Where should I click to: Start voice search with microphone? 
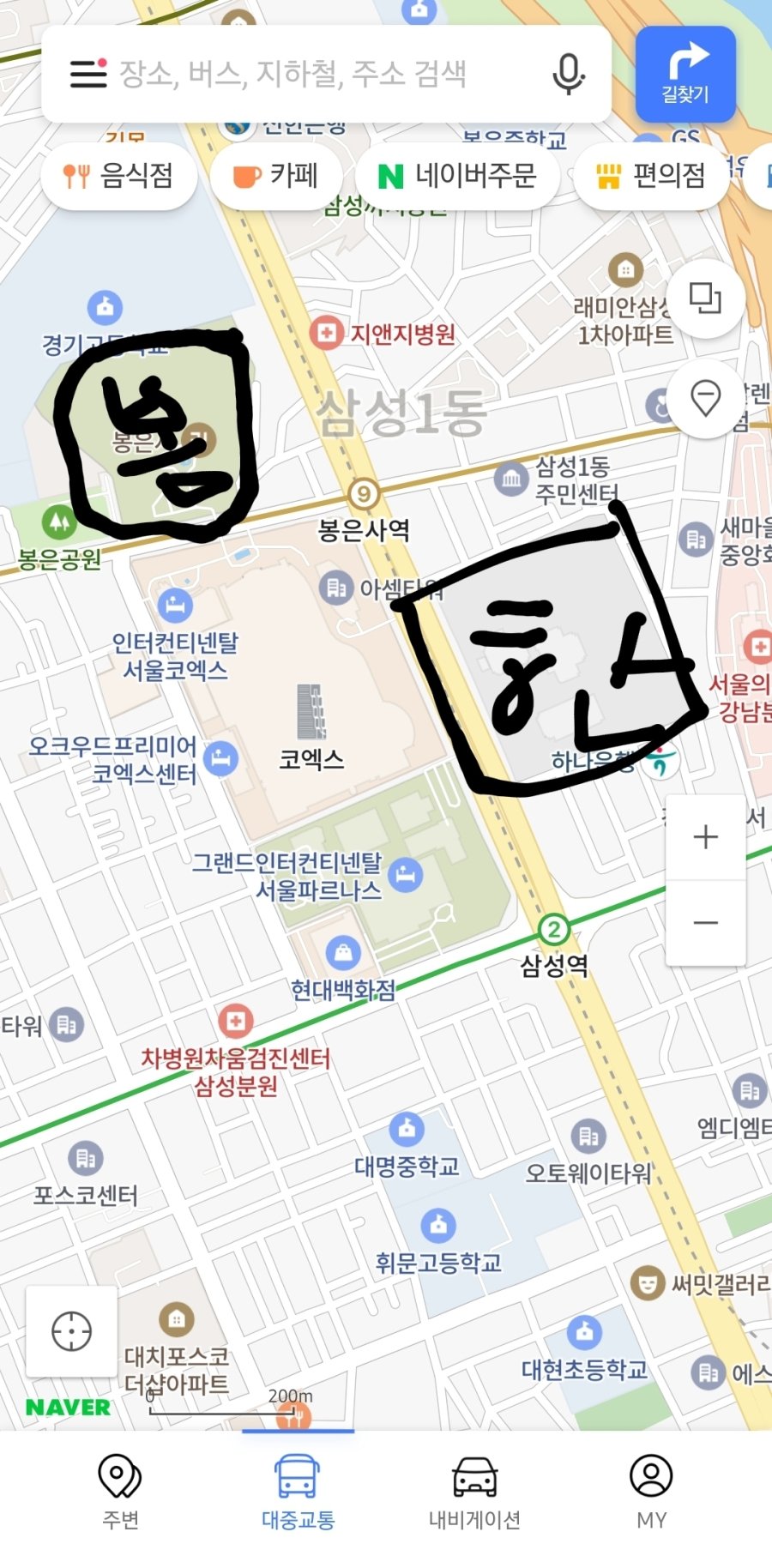[568, 74]
